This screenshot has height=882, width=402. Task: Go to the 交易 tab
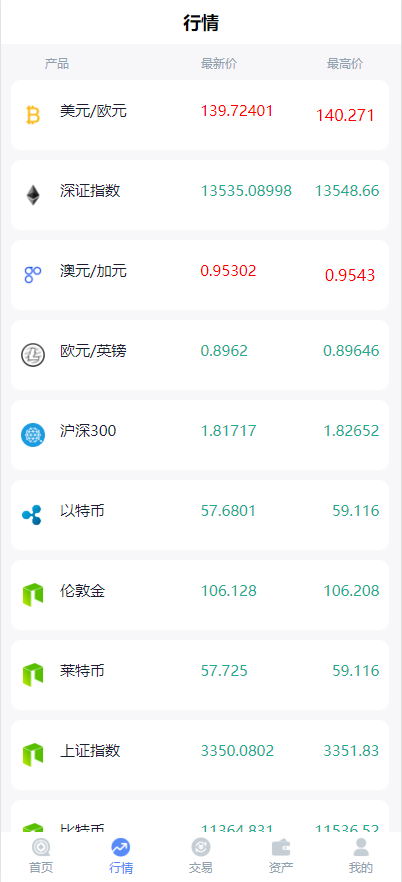(x=201, y=856)
